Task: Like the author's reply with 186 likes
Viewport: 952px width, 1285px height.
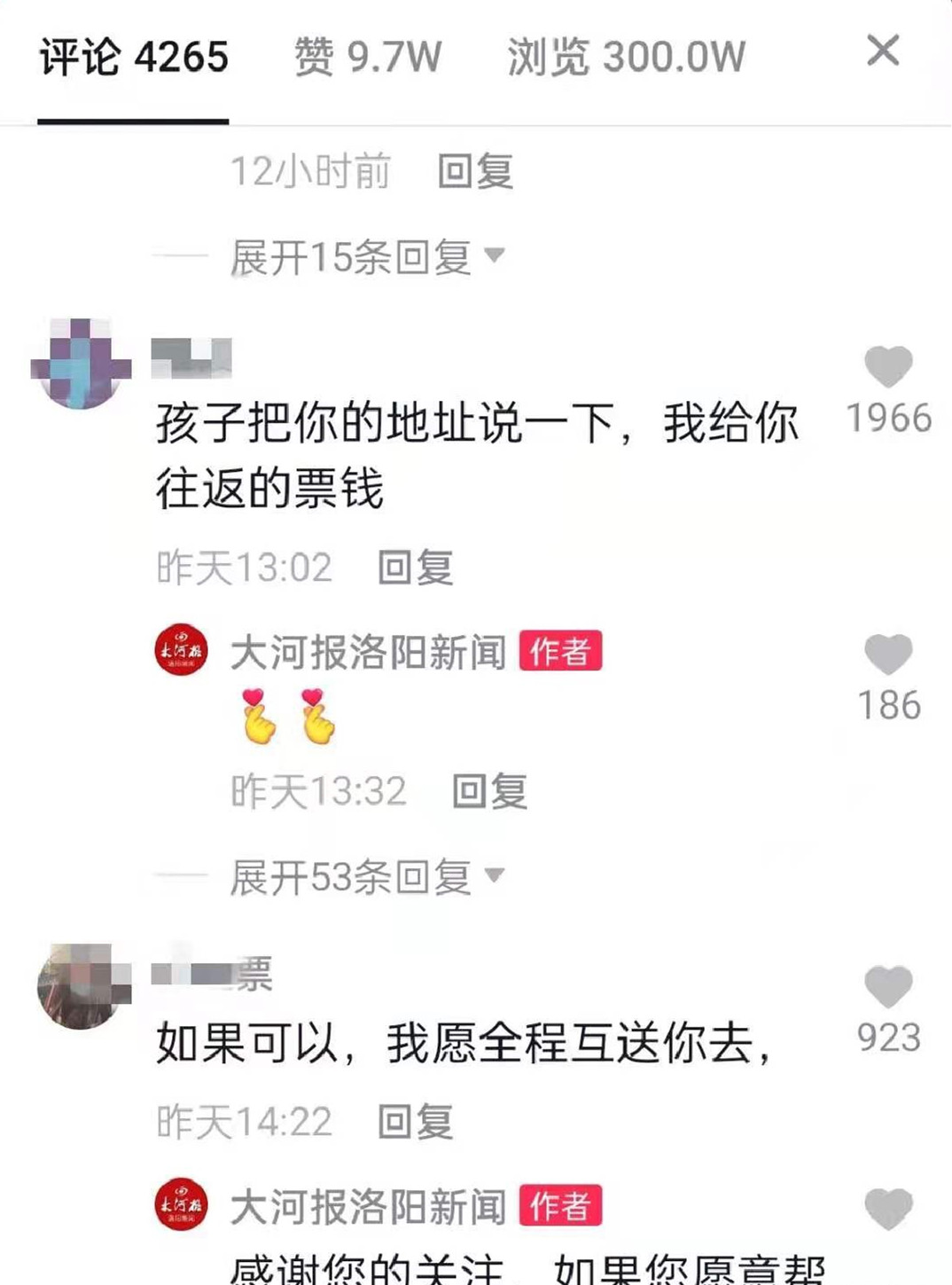Action: tap(888, 654)
